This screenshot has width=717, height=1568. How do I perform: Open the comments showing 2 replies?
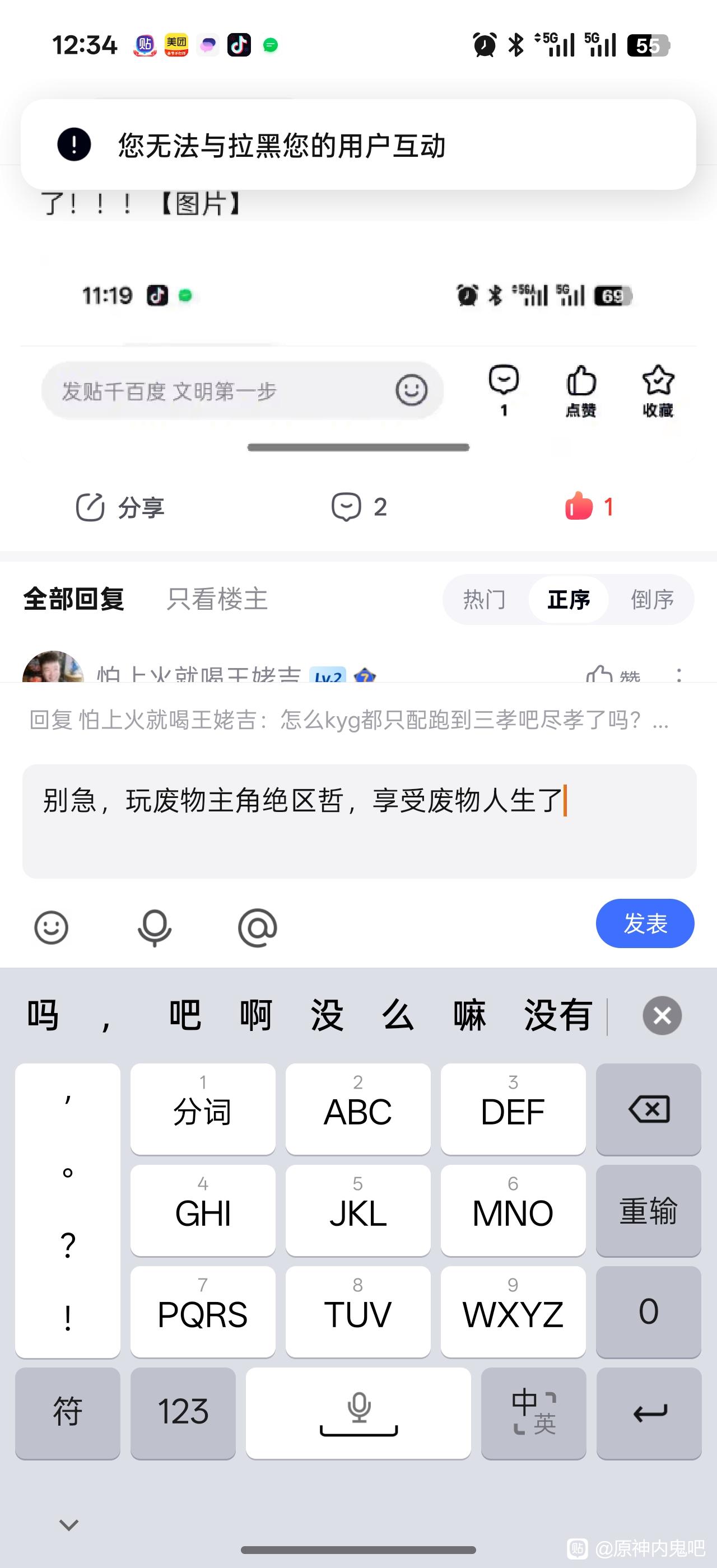[x=359, y=507]
